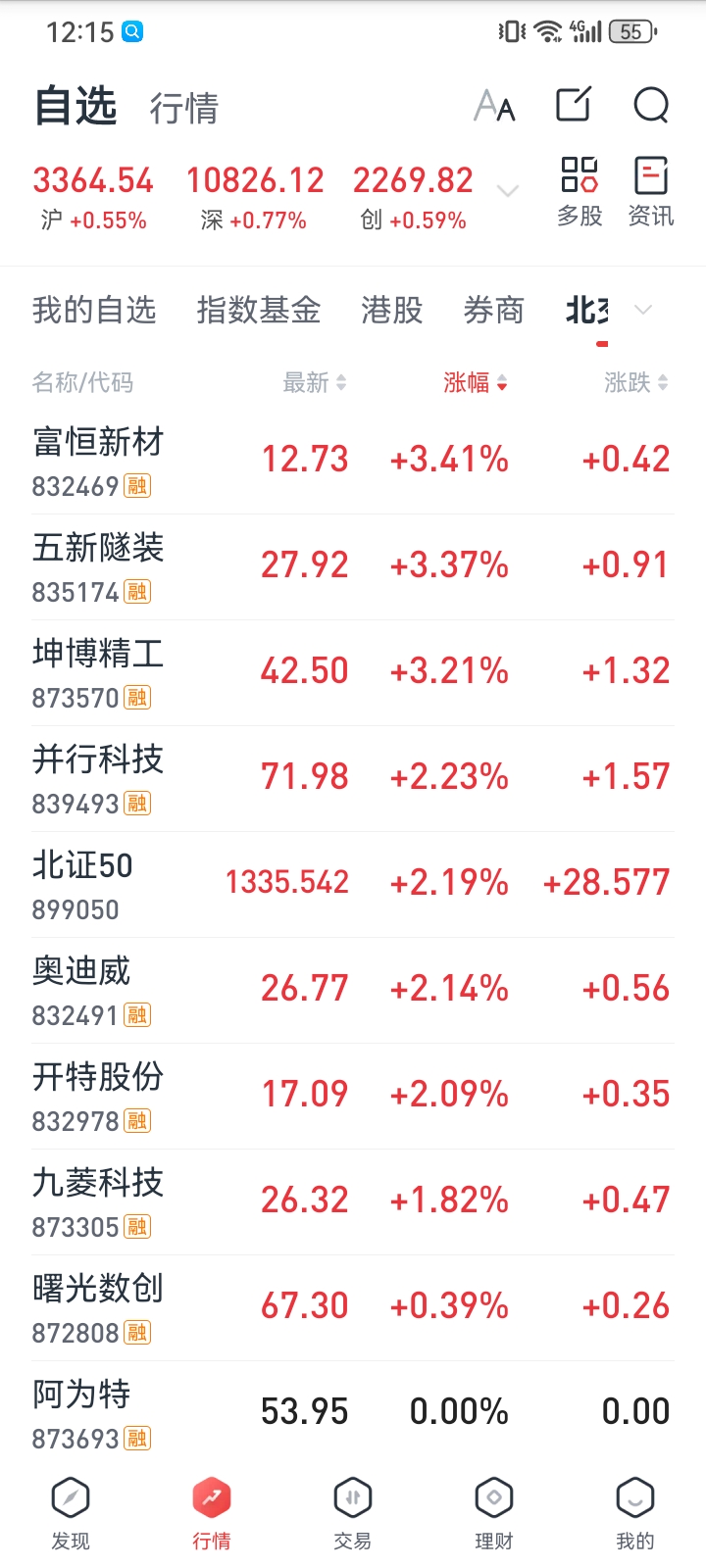
Task: Show the 券商 group
Action: (x=493, y=311)
